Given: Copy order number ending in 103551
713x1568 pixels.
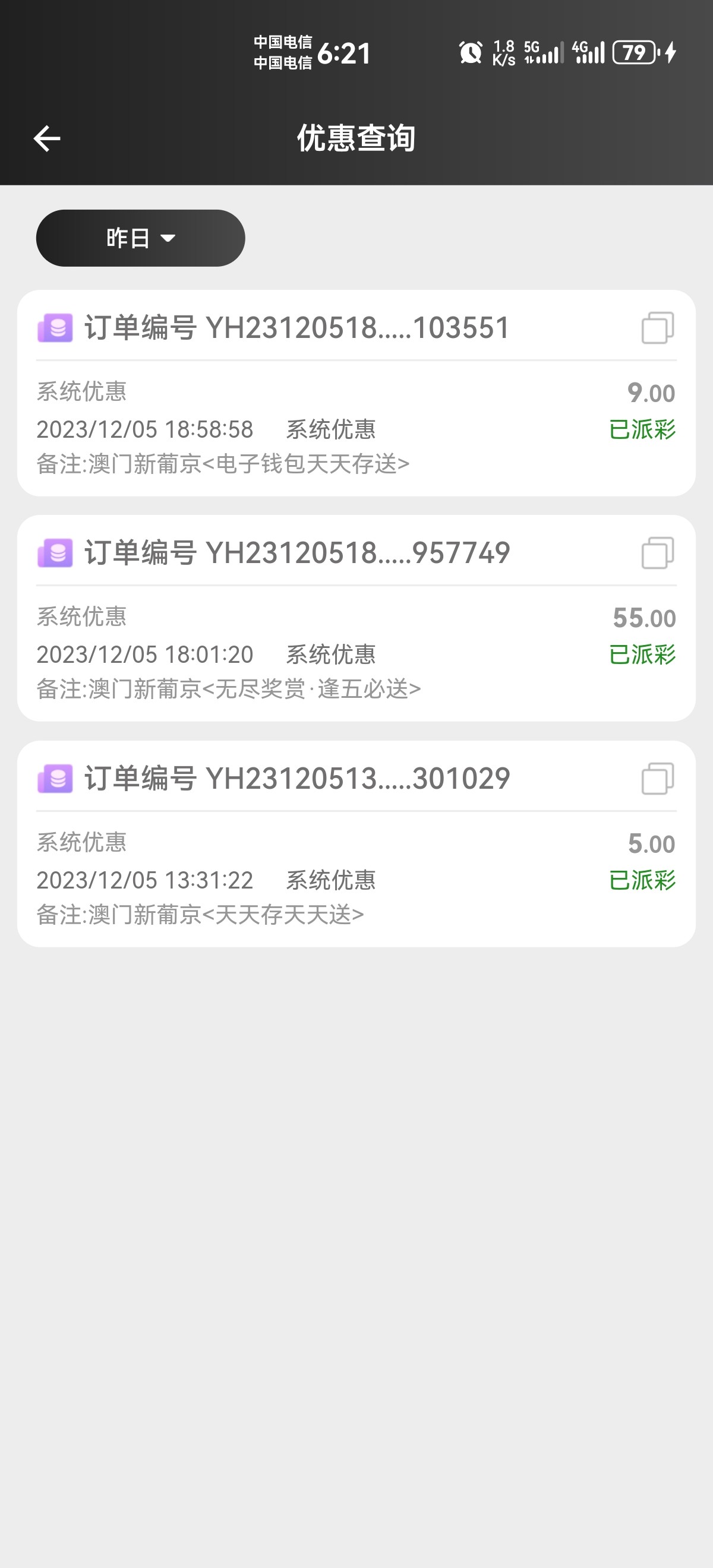Looking at the screenshot, I should (x=658, y=327).
